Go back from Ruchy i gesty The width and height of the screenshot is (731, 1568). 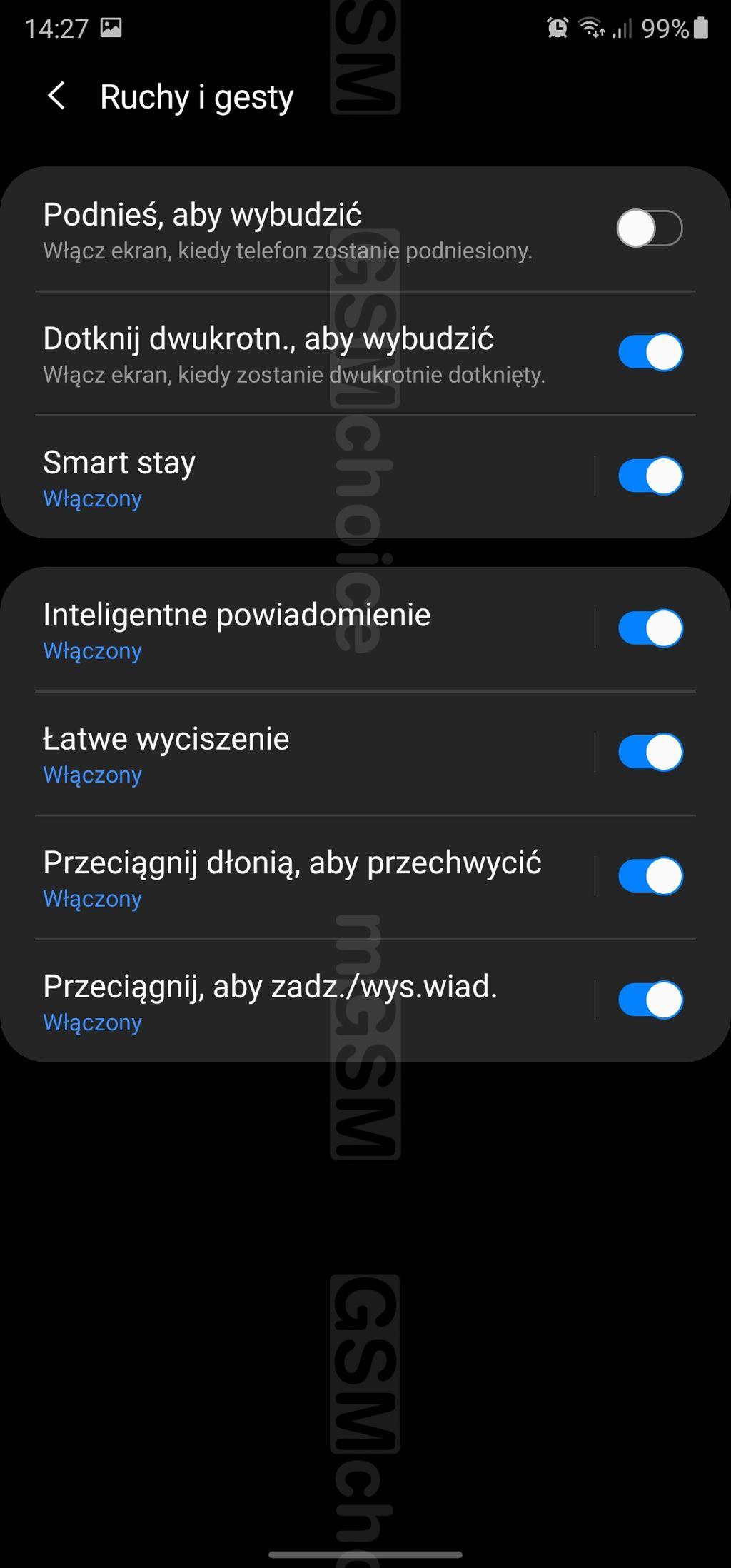click(56, 96)
